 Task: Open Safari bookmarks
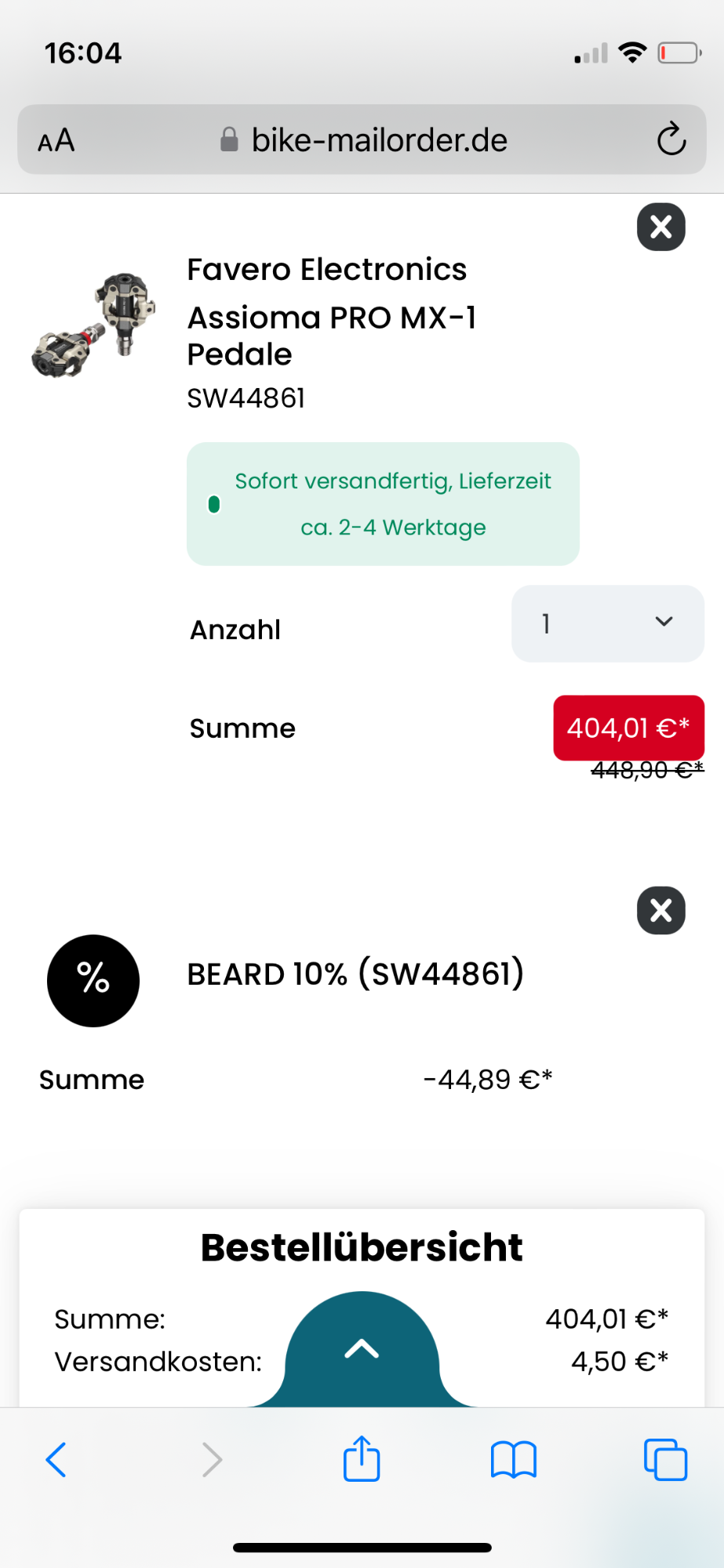513,1459
